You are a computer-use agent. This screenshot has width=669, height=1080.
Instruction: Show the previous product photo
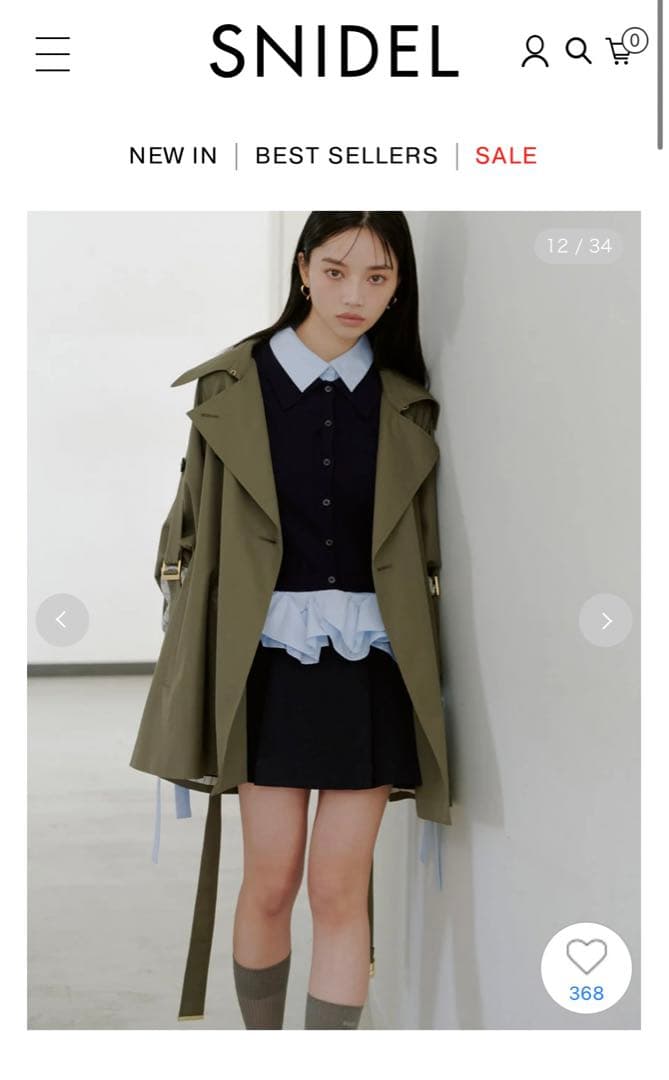point(62,620)
